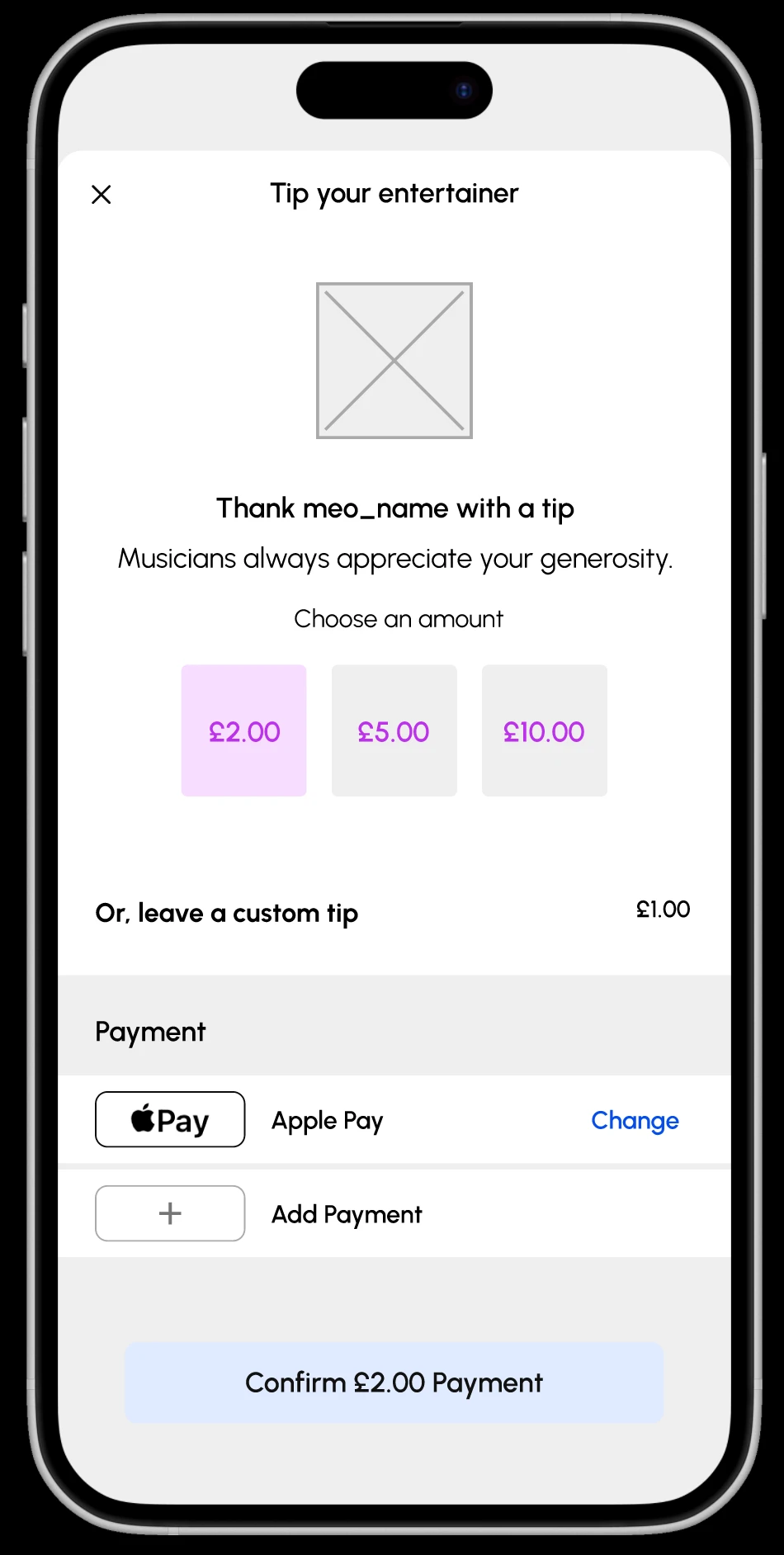Confirm £2.00 Payment
Image resolution: width=784 pixels, height=1555 pixels.
tap(394, 1382)
